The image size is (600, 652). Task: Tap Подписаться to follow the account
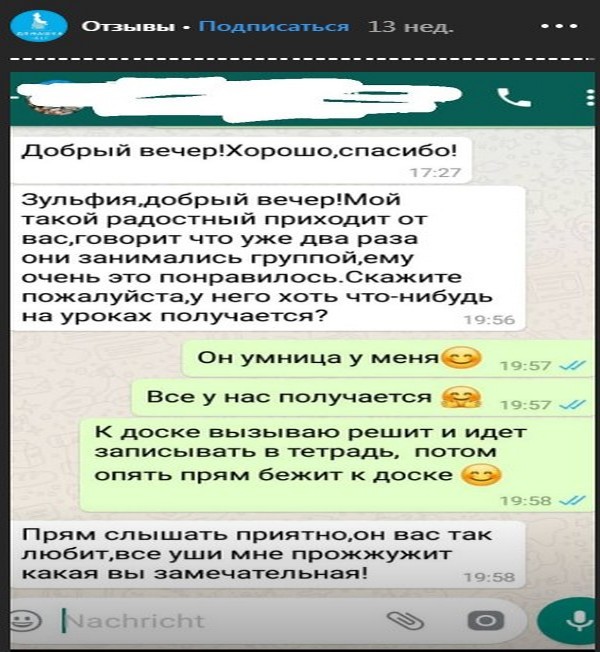tap(274, 26)
